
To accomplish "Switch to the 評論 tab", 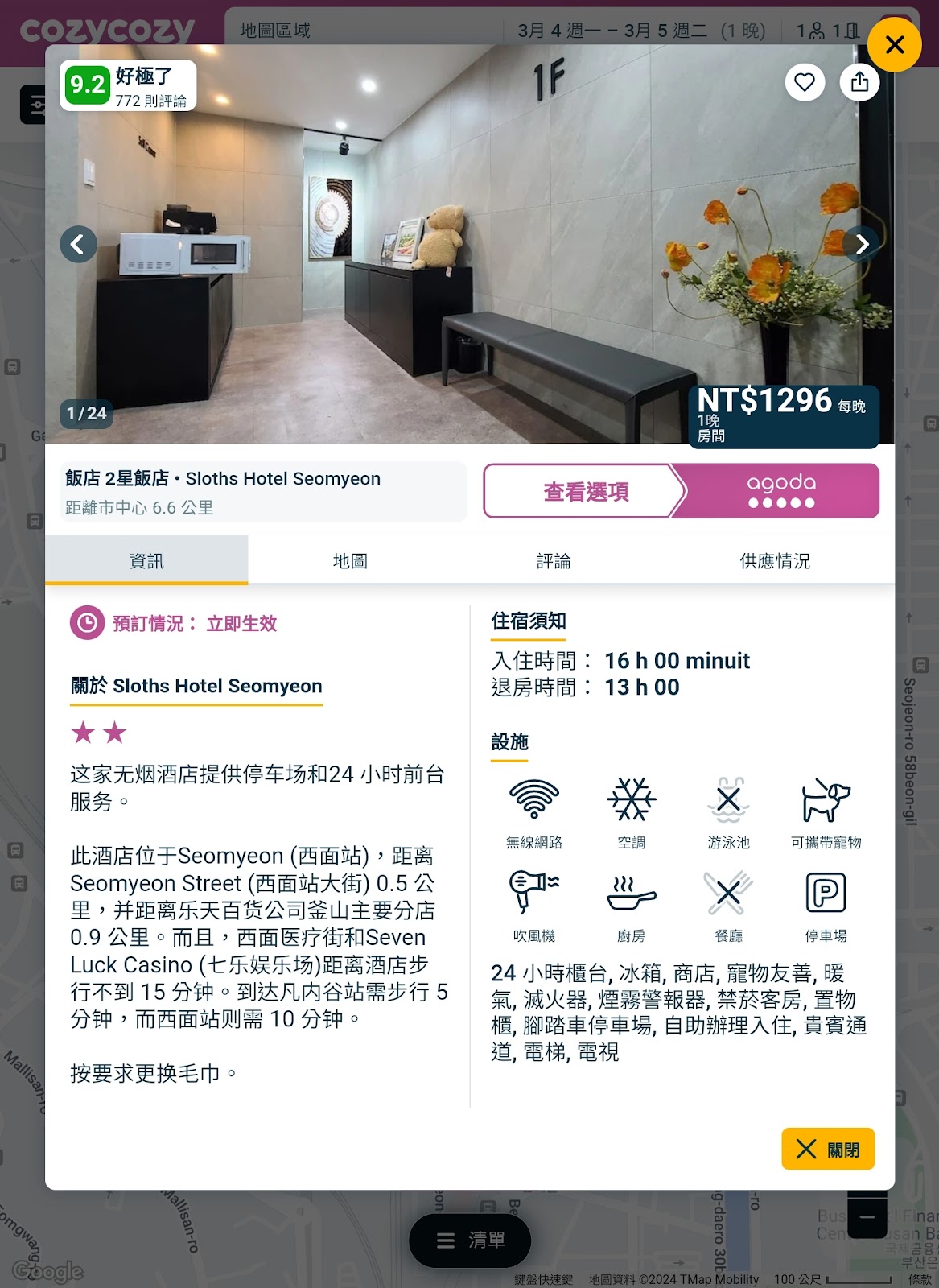I will coord(554,561).
